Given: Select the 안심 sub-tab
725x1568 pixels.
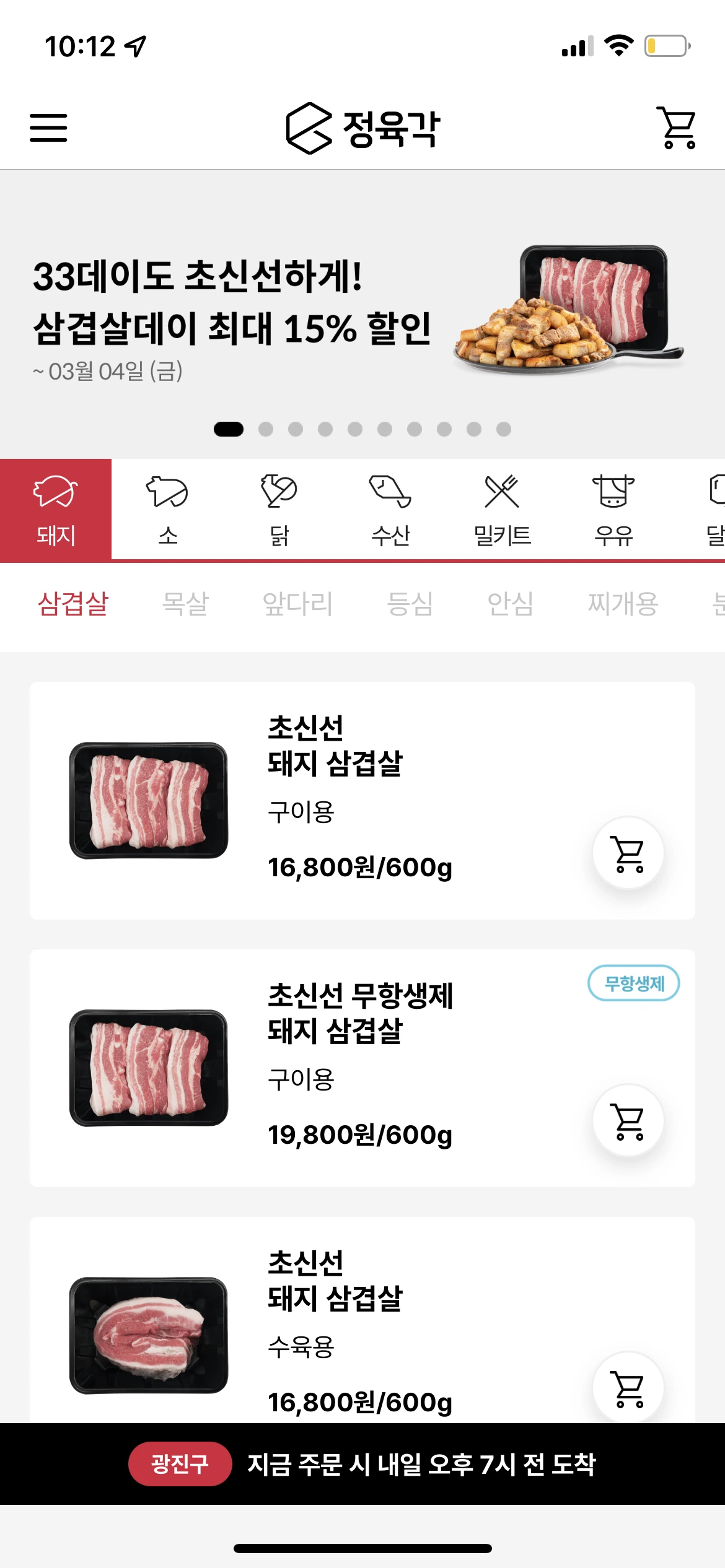Looking at the screenshot, I should pos(510,604).
